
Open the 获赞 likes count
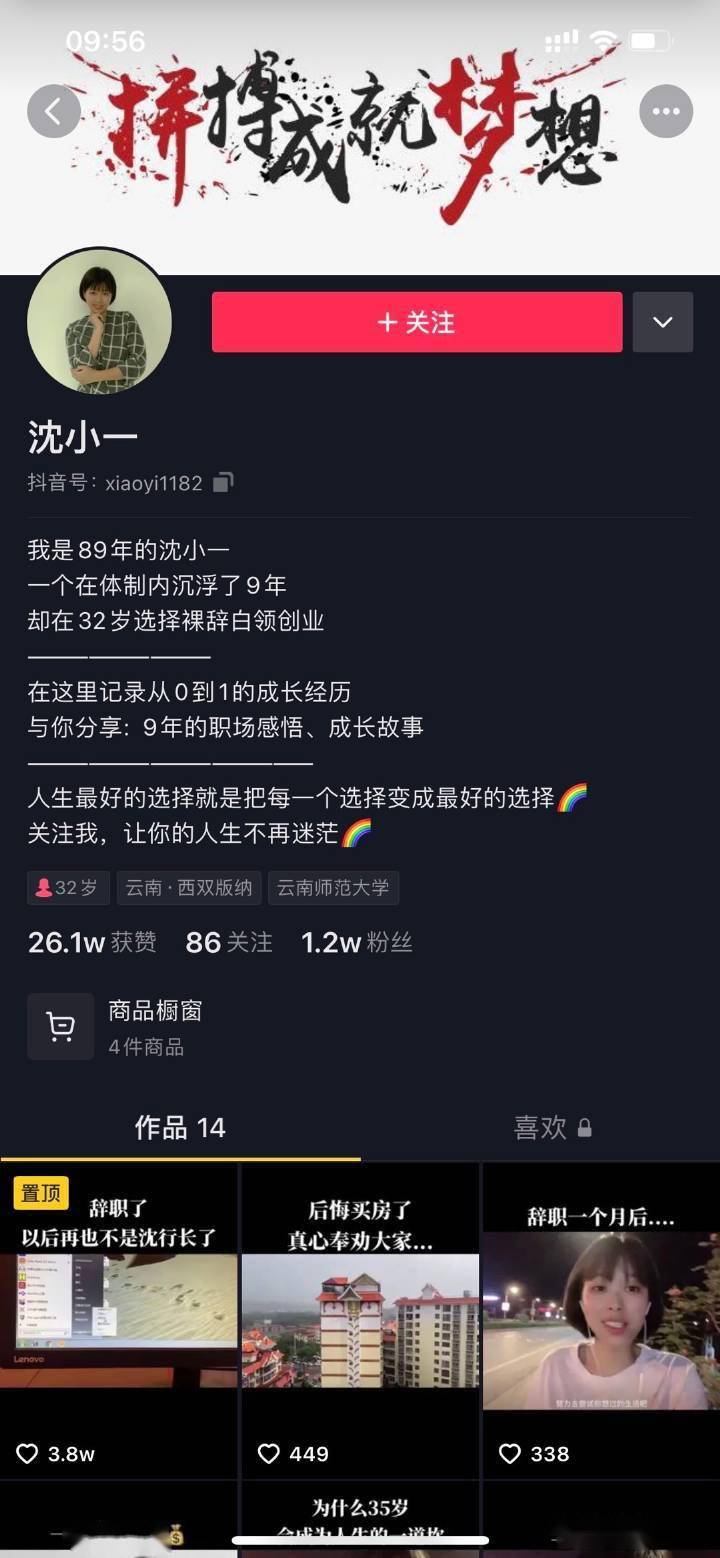tap(92, 942)
